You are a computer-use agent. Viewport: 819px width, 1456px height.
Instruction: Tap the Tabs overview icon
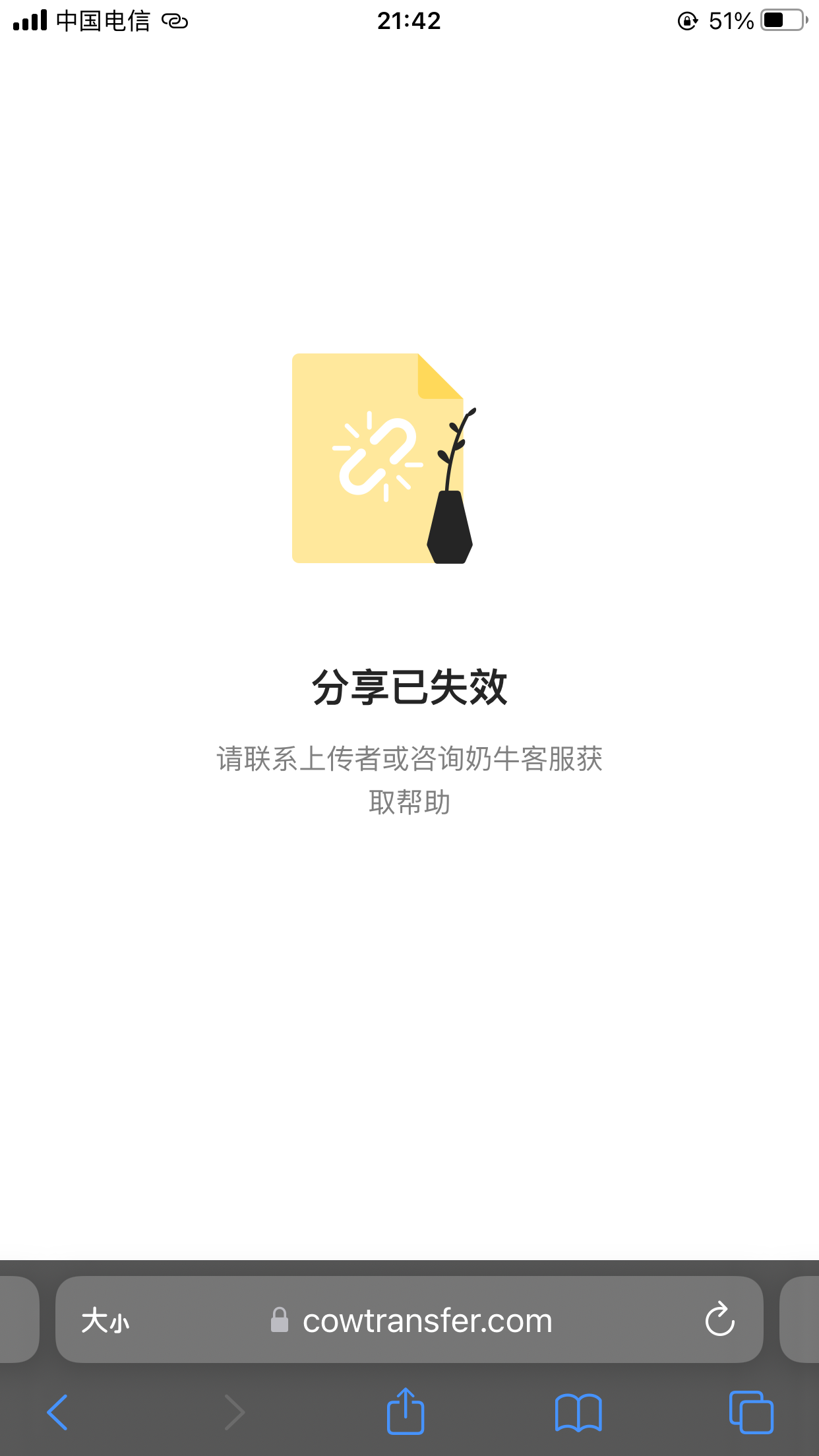click(752, 1411)
